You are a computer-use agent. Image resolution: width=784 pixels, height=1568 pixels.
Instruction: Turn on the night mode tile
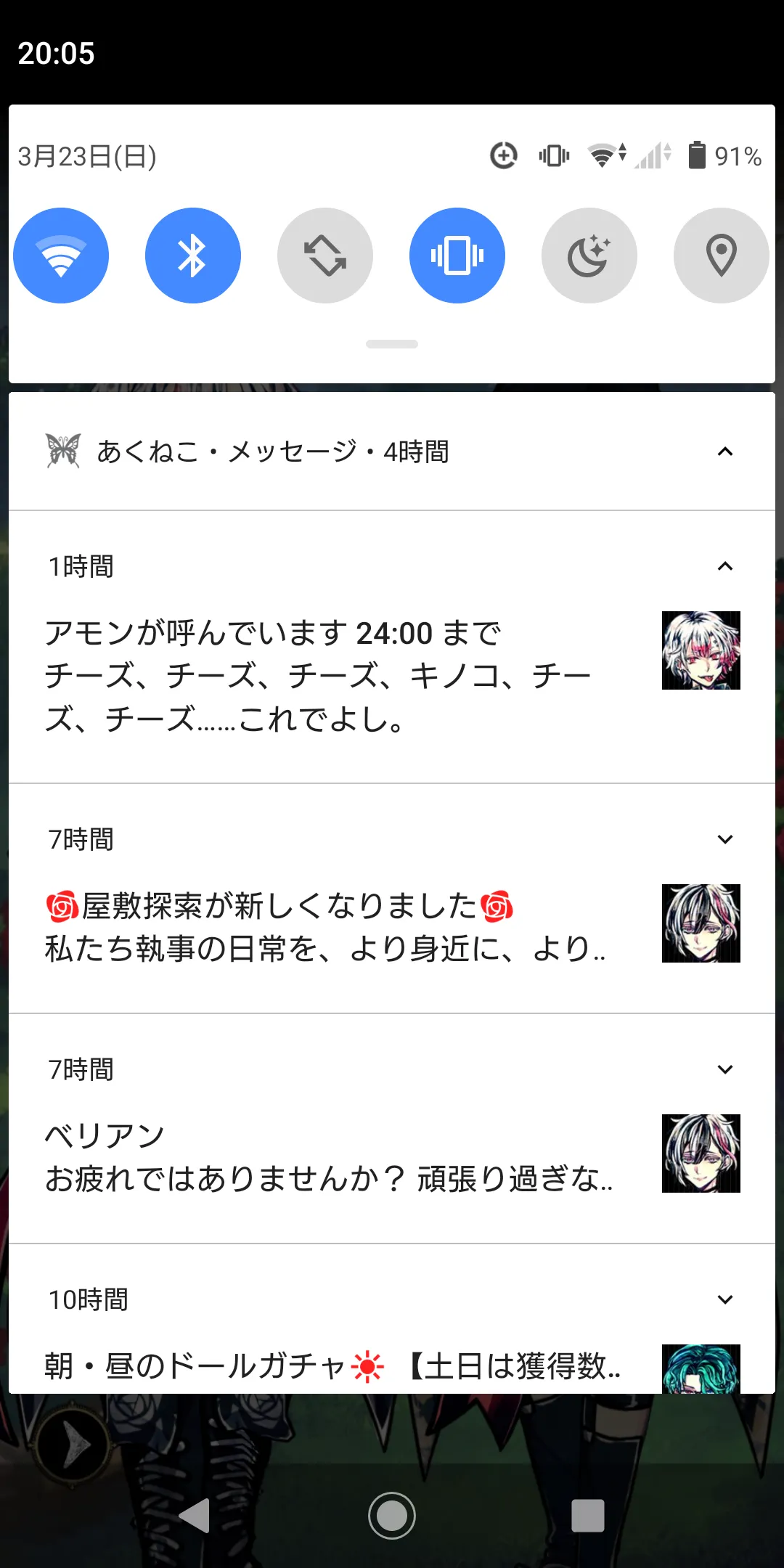click(x=589, y=256)
